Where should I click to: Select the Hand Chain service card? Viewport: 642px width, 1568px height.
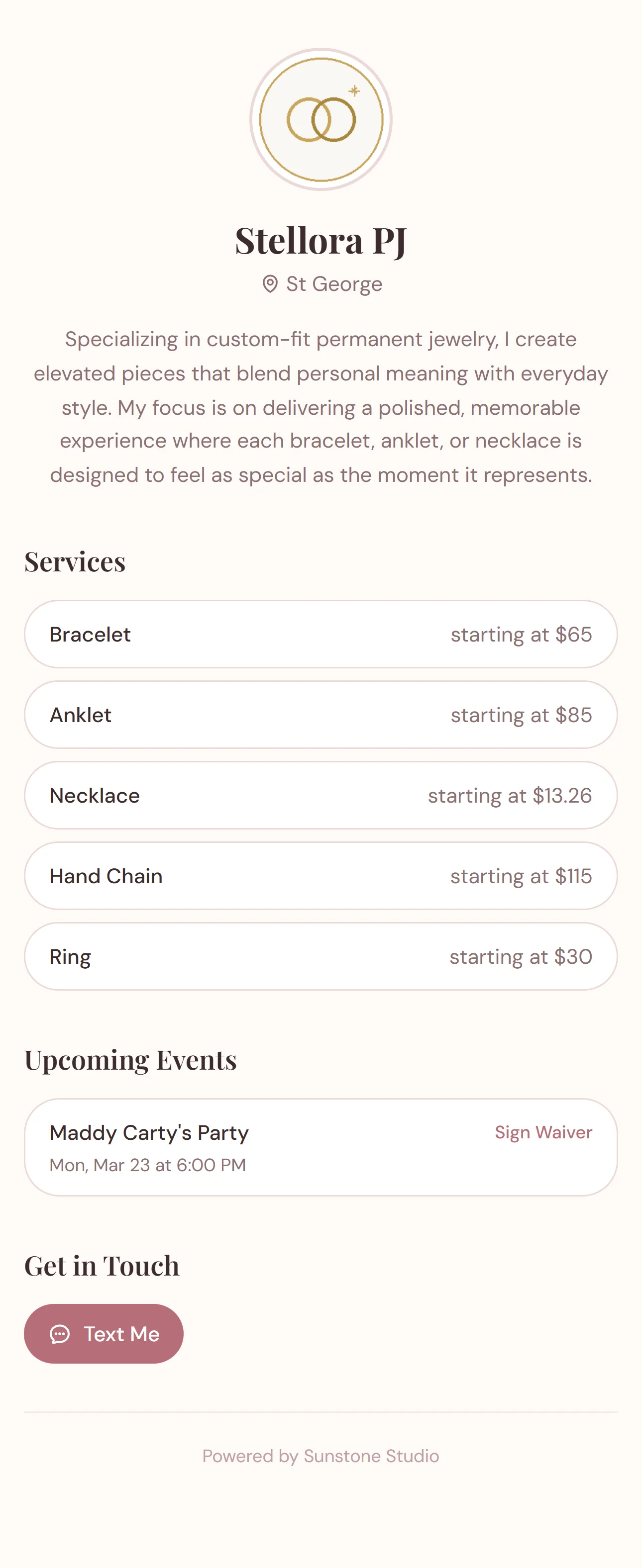pyautogui.click(x=321, y=876)
